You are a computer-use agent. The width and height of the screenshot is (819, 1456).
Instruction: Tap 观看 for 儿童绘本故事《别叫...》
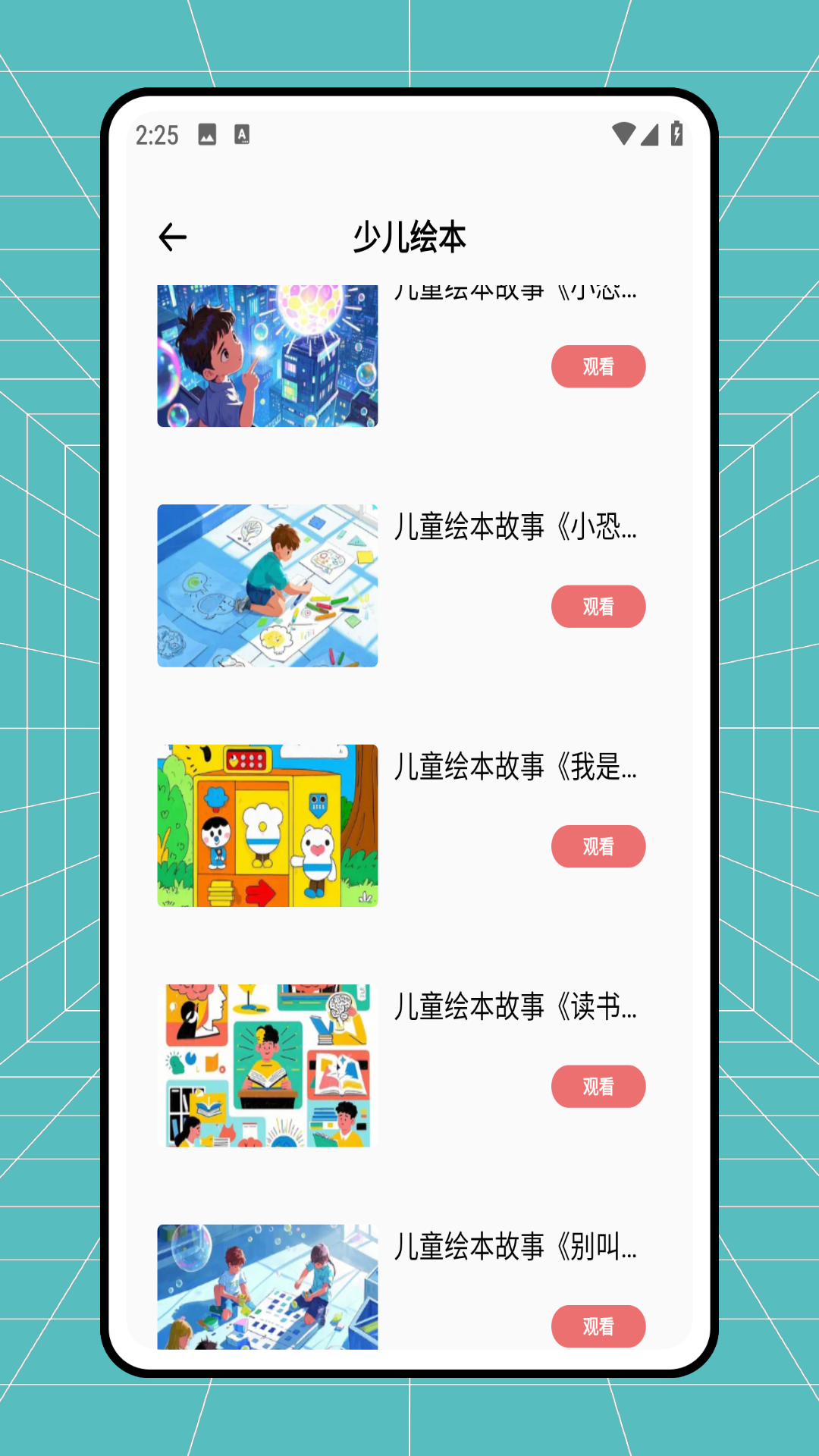[x=598, y=1327]
